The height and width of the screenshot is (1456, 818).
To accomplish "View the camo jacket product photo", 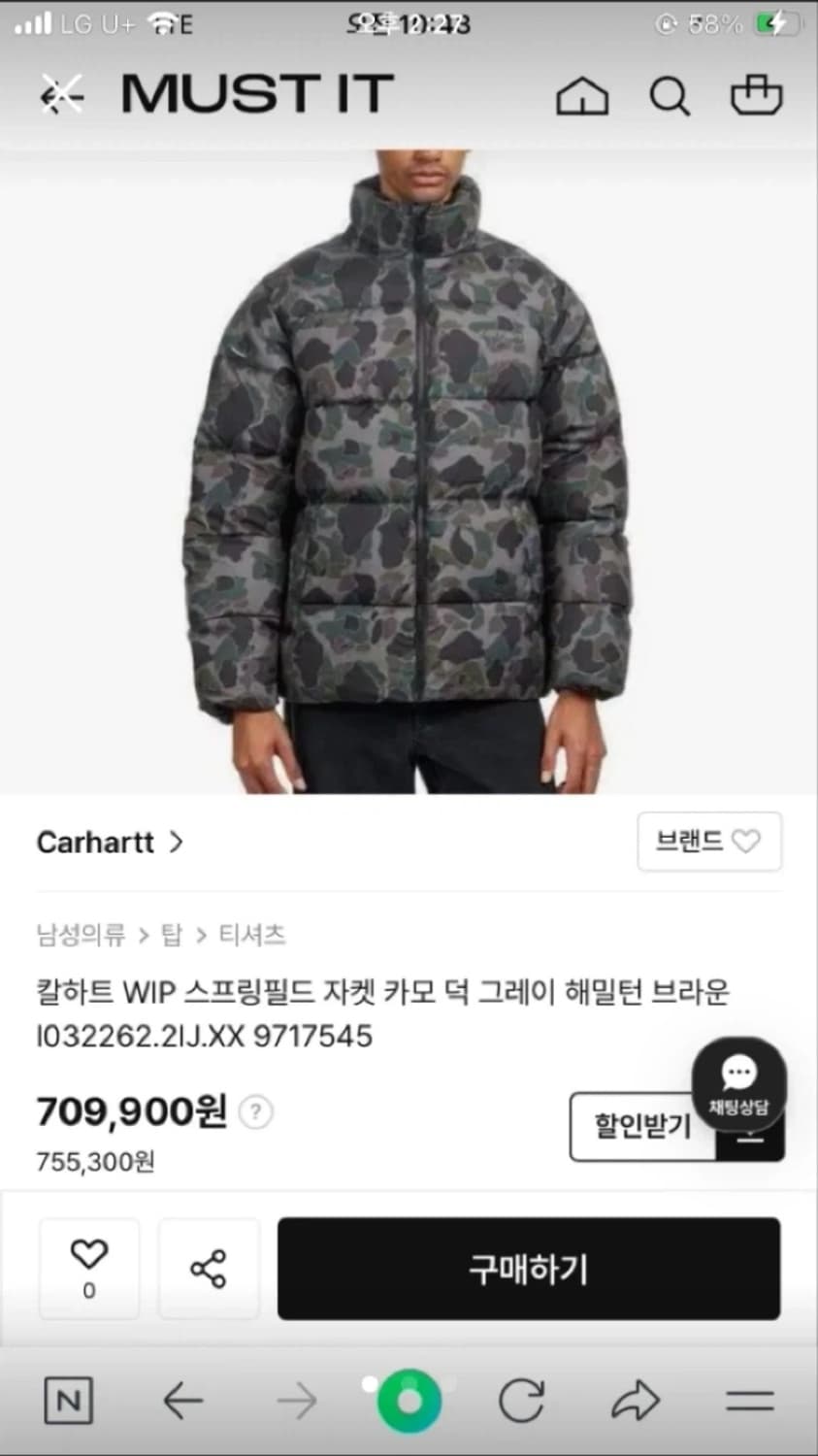I will click(409, 466).
